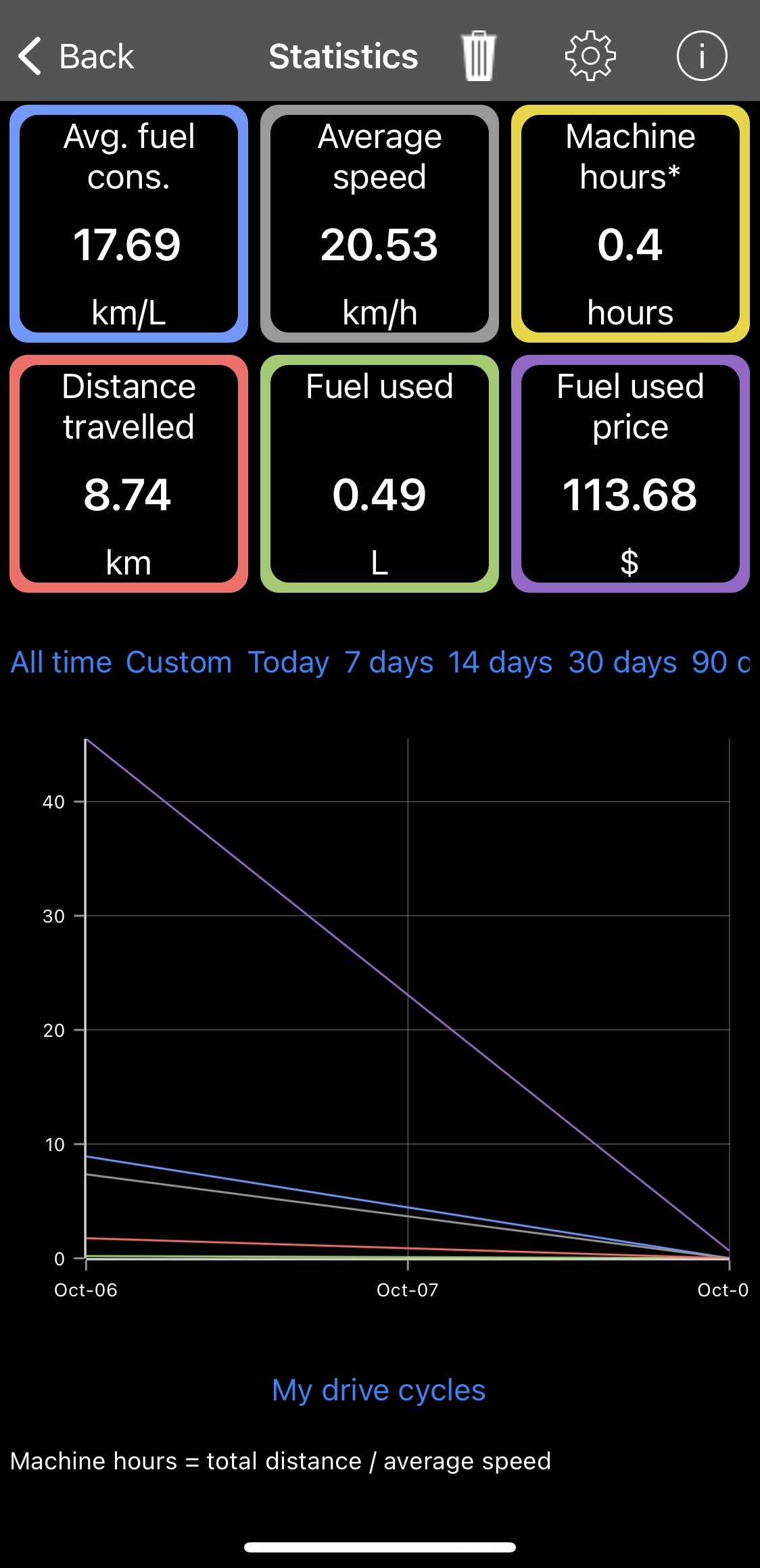The image size is (760, 1568).
Task: Show the last 7 days
Action: pyautogui.click(x=389, y=662)
